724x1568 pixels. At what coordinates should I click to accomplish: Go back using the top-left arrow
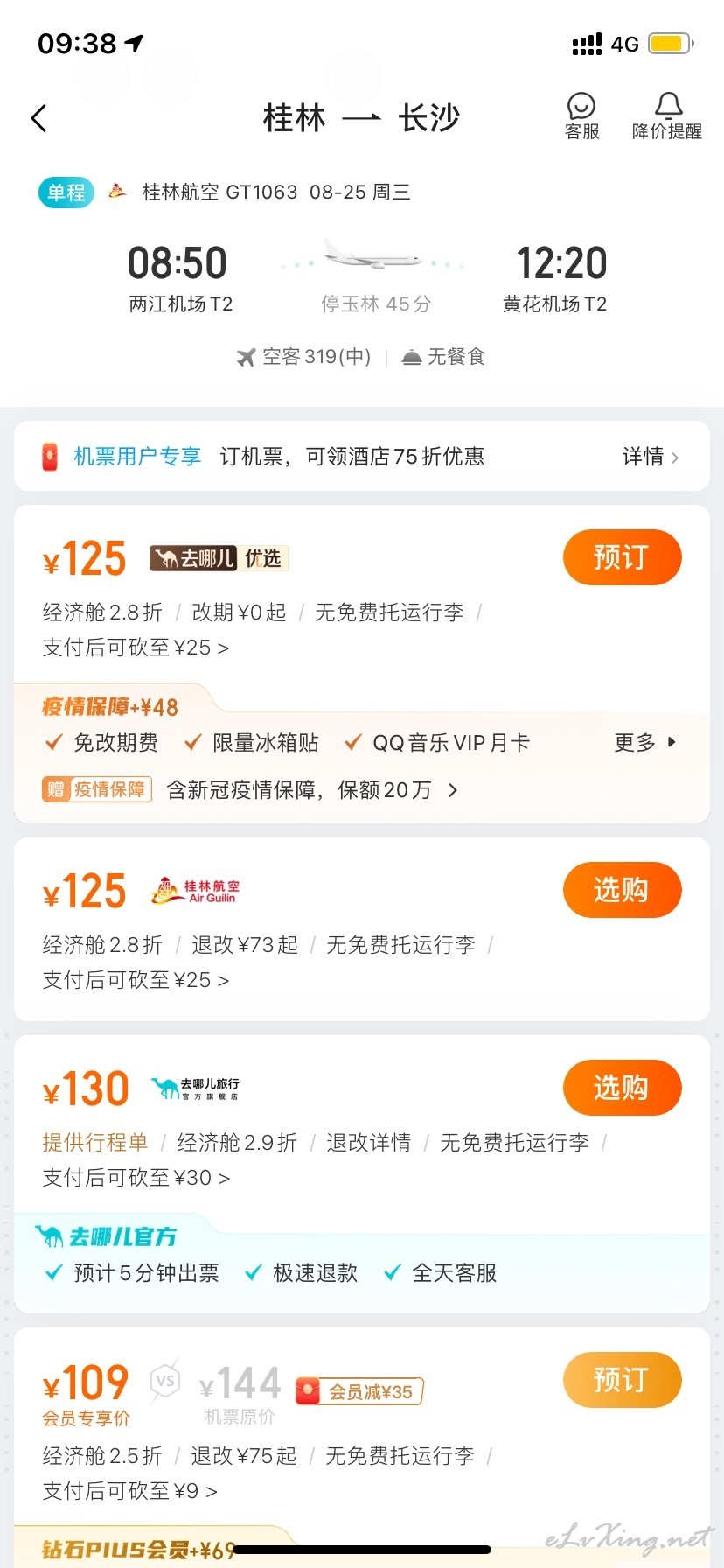tap(38, 118)
